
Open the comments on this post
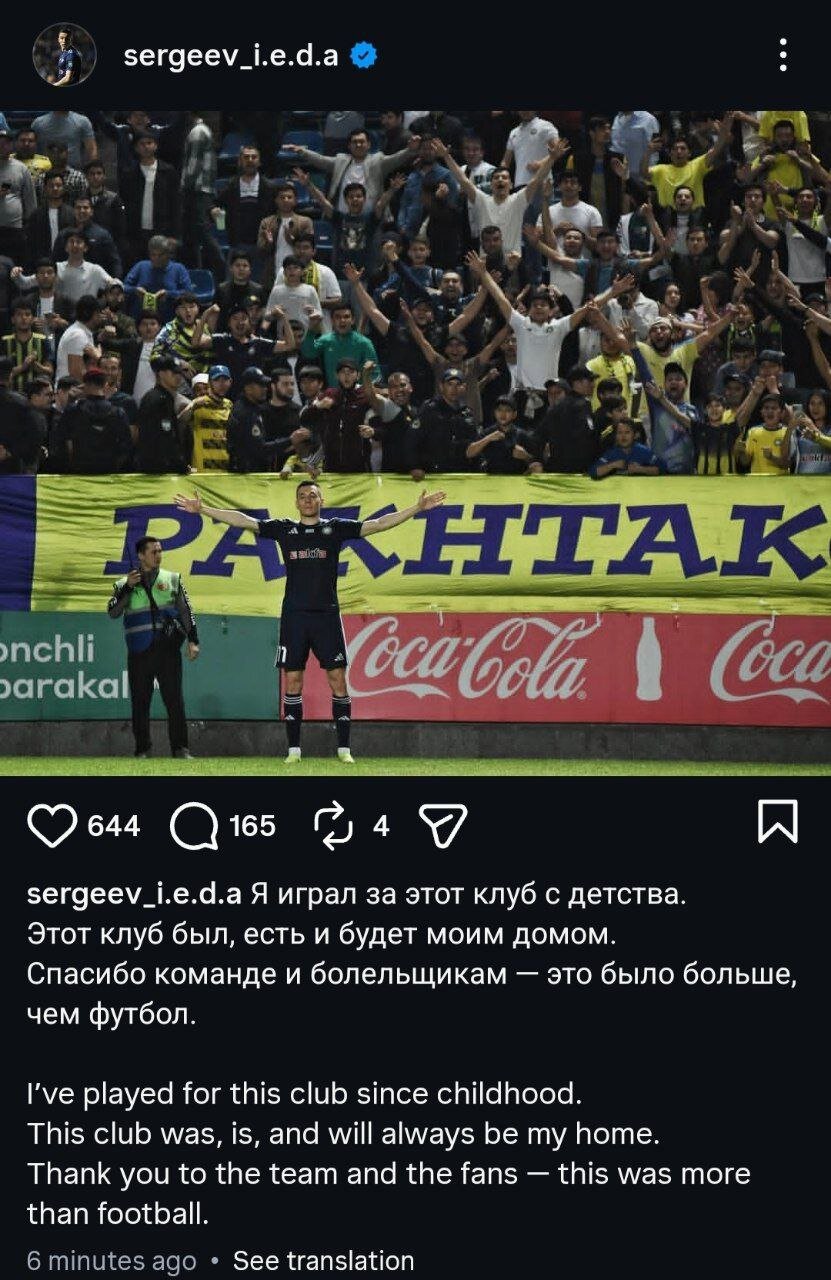click(x=194, y=826)
